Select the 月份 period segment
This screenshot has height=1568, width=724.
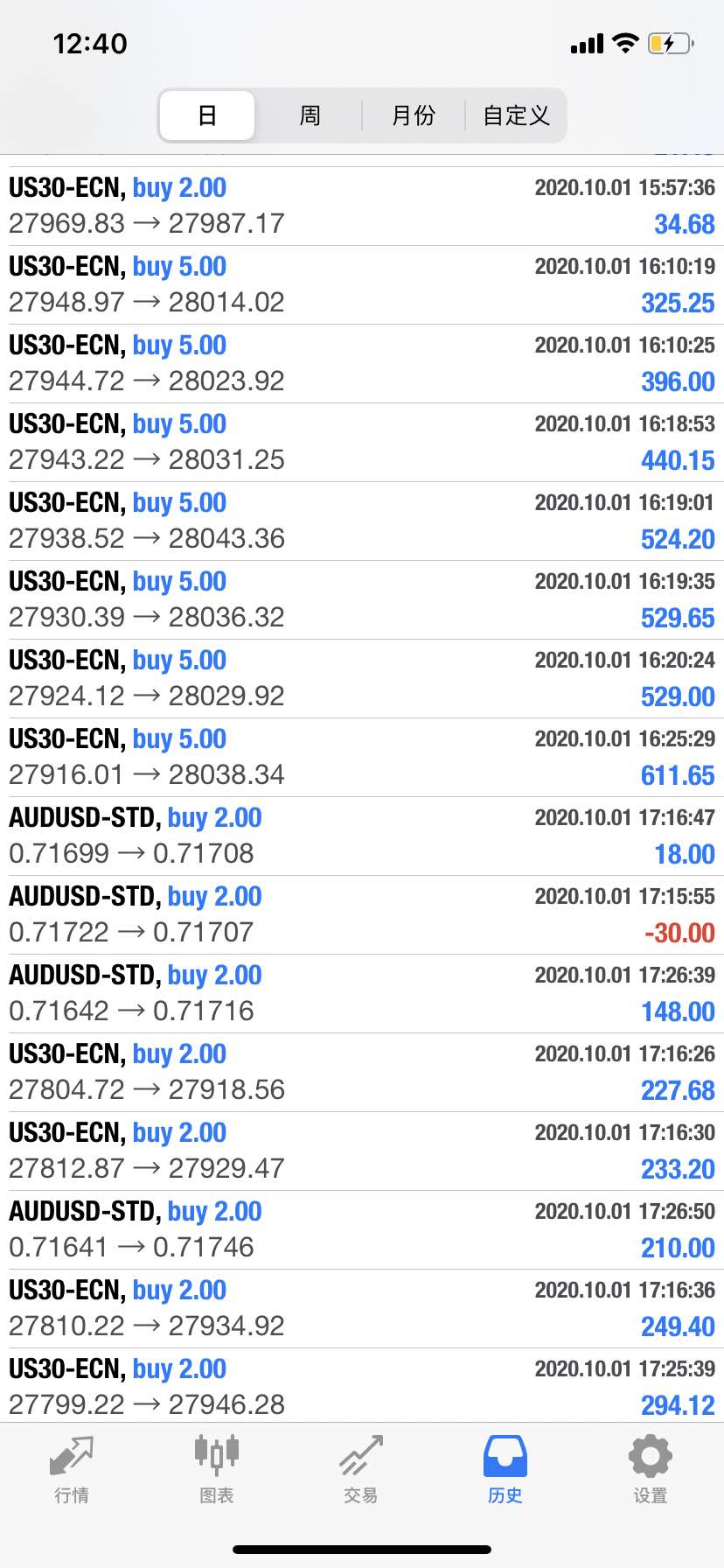[413, 115]
